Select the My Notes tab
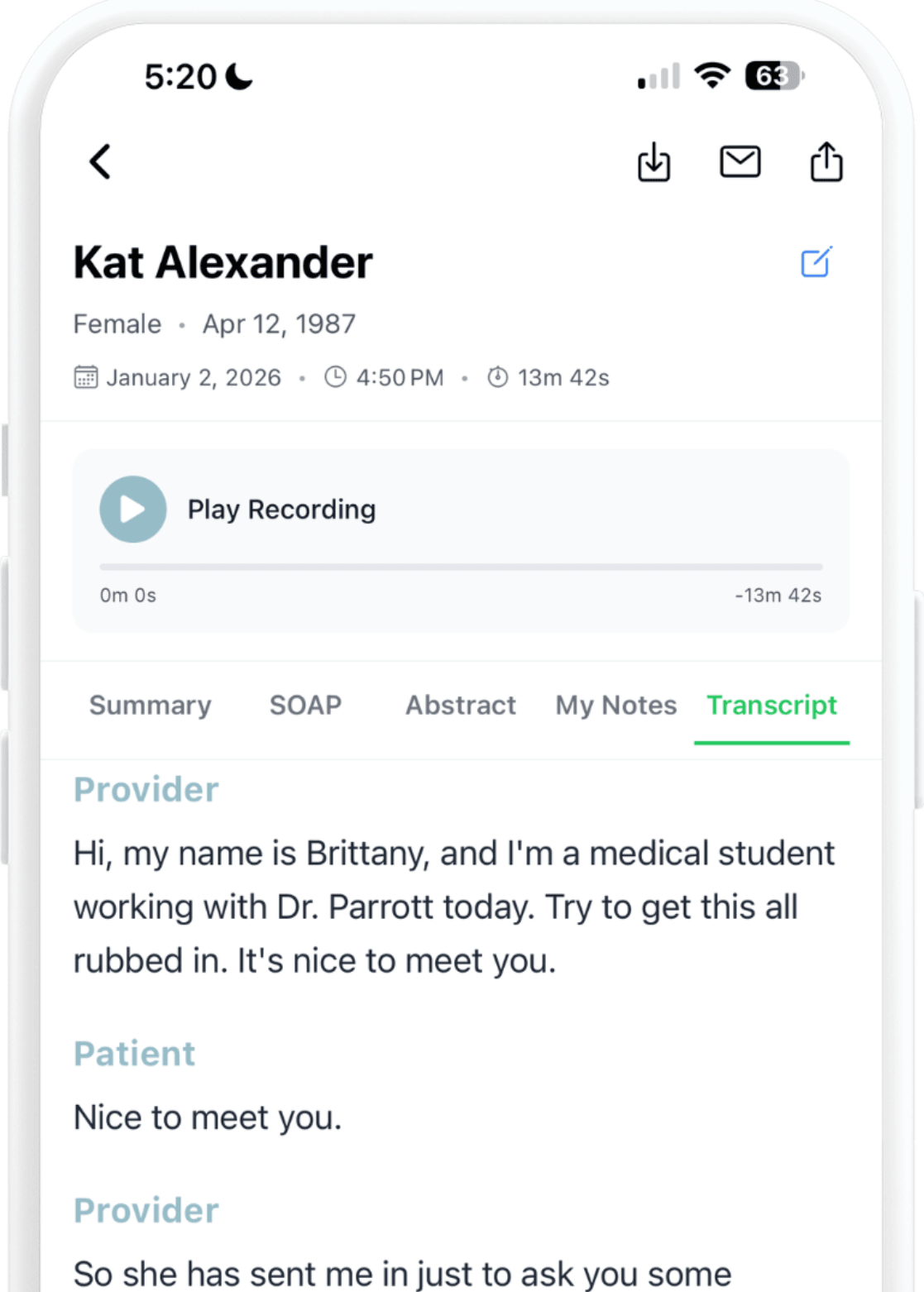 [615, 706]
